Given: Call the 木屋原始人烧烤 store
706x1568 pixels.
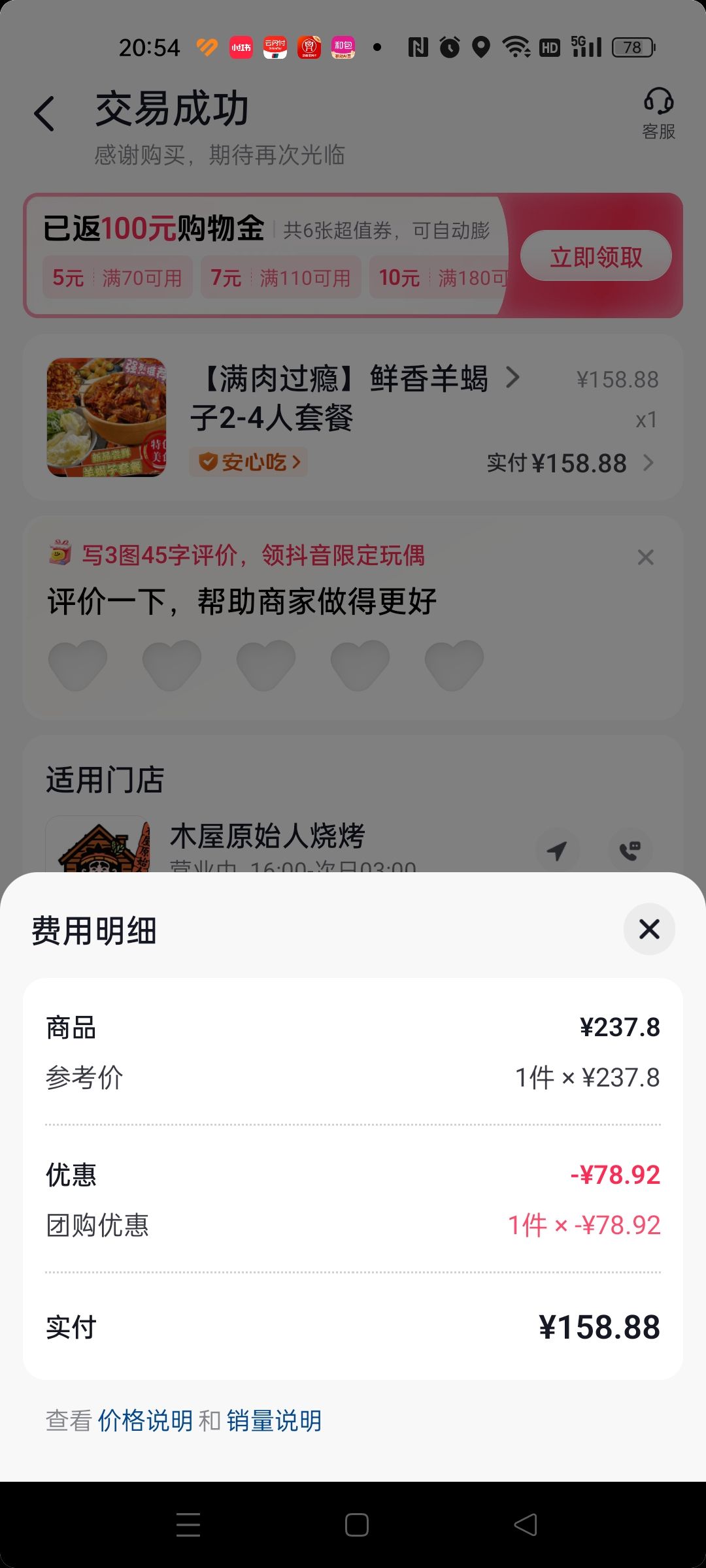Looking at the screenshot, I should 630,850.
